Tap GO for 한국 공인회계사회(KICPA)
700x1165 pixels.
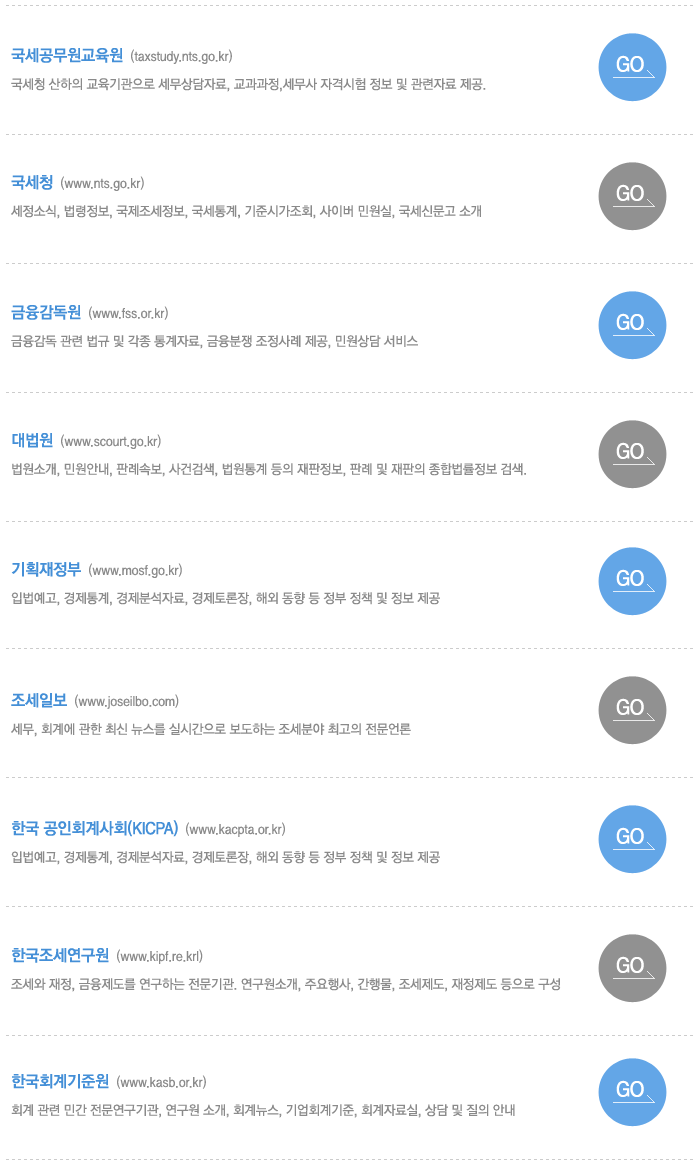[632, 839]
